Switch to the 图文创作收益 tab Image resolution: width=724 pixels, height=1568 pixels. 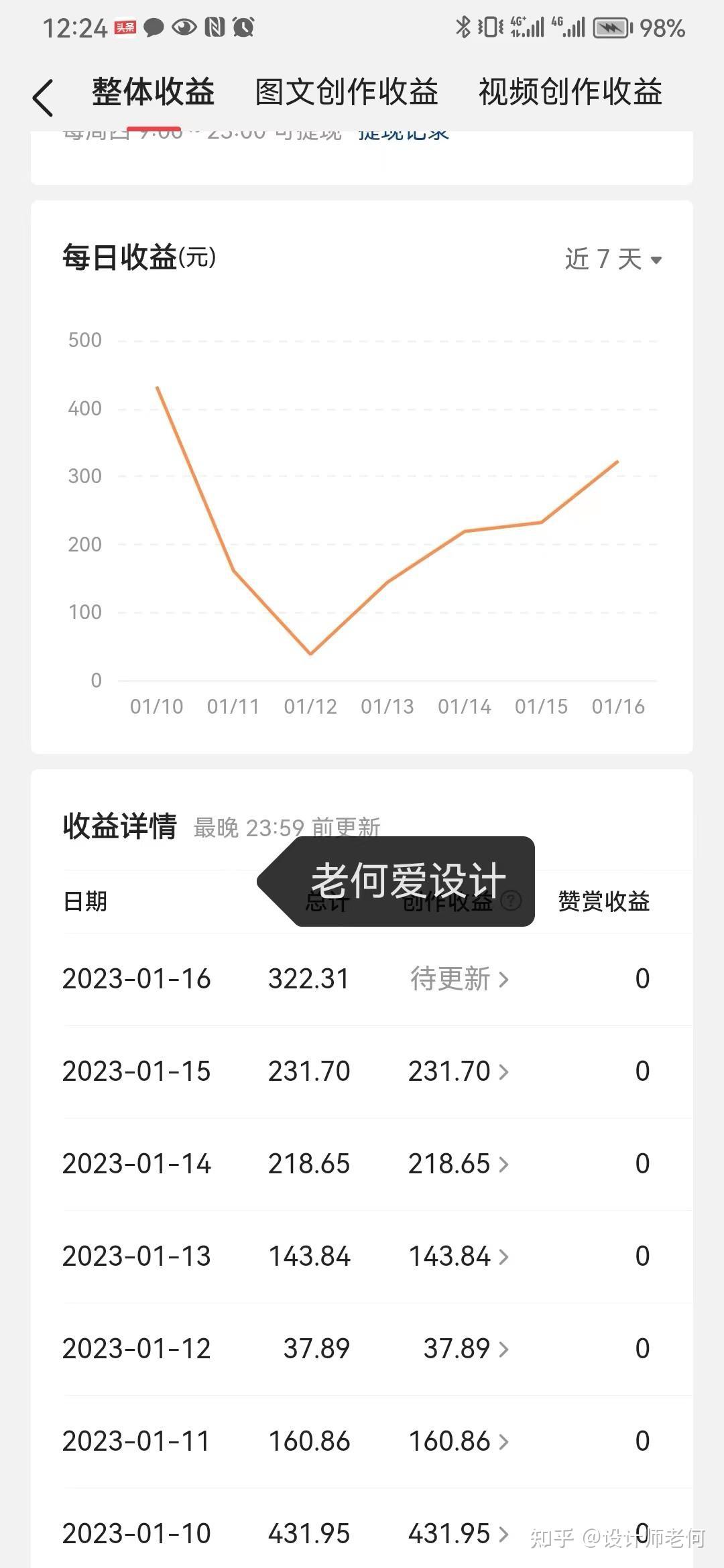tap(346, 92)
